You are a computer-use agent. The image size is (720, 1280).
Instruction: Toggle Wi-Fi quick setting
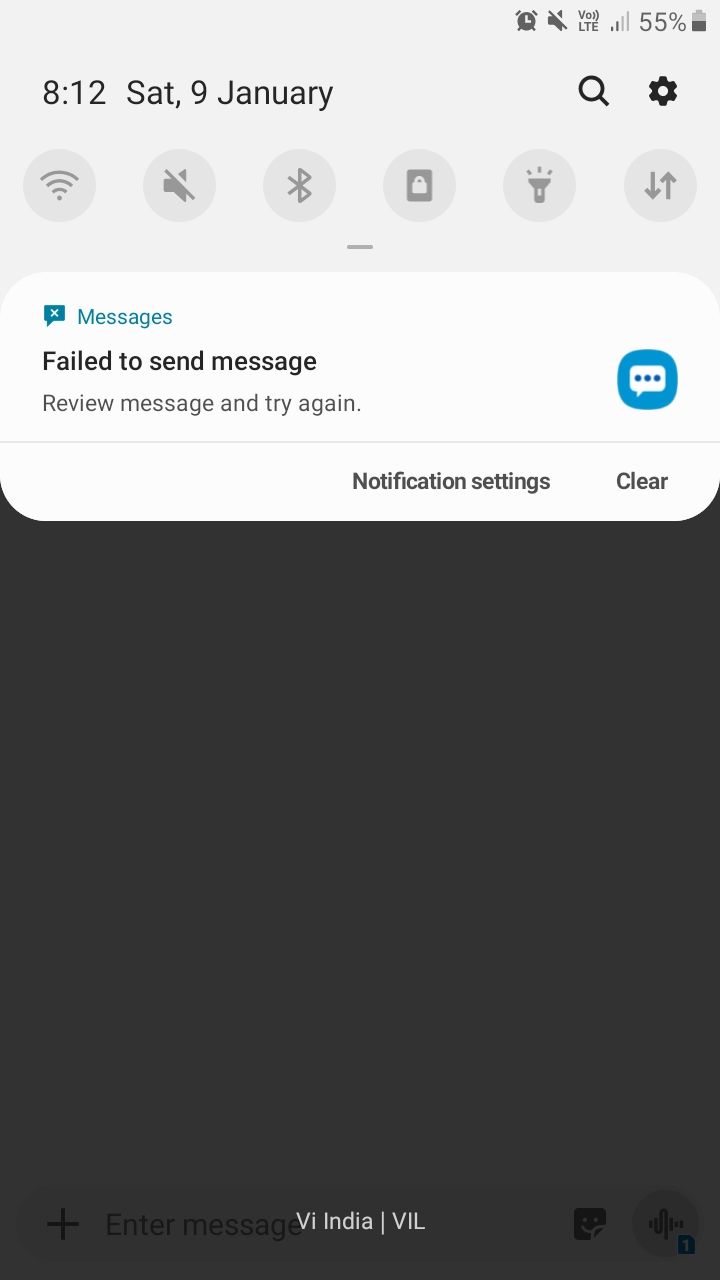tap(59, 186)
